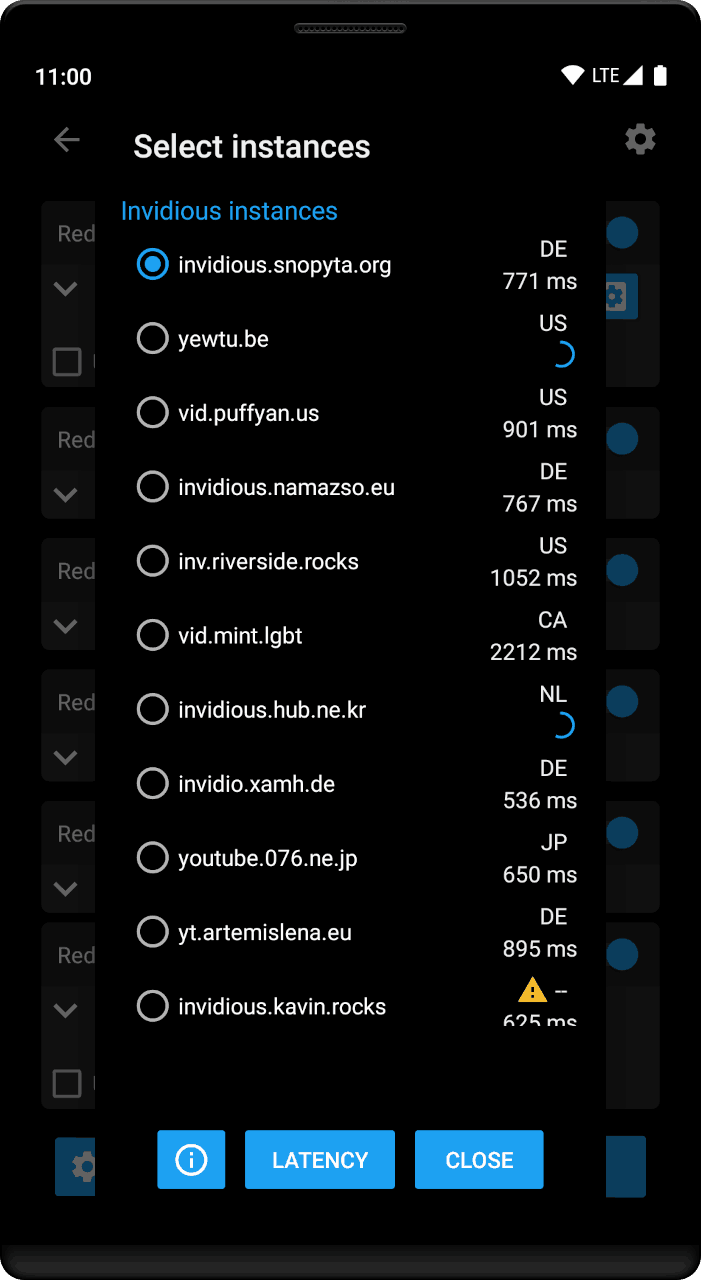Select youtube.076.ne.jp instance
Screen dimensions: 701x1280
point(153,858)
